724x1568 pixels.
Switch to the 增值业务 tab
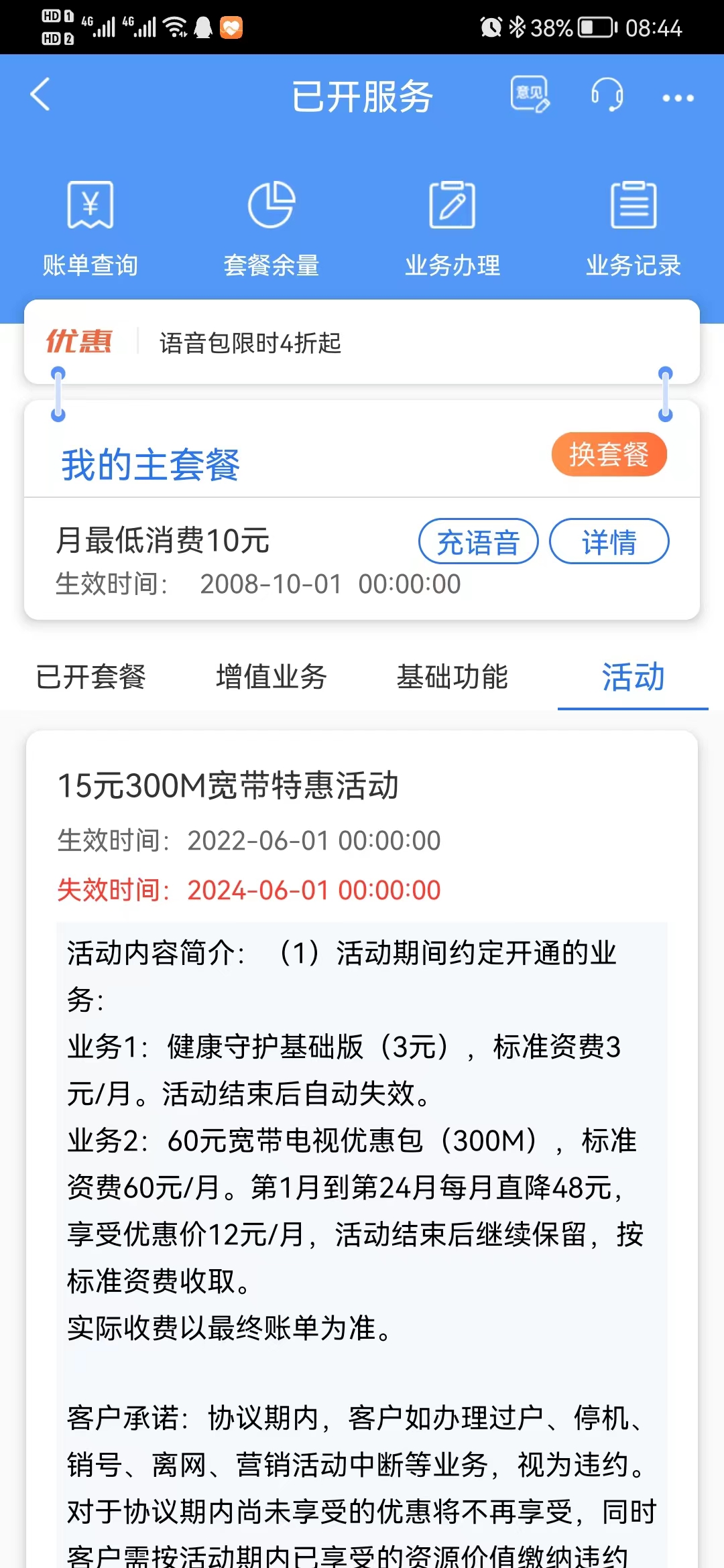[x=271, y=677]
